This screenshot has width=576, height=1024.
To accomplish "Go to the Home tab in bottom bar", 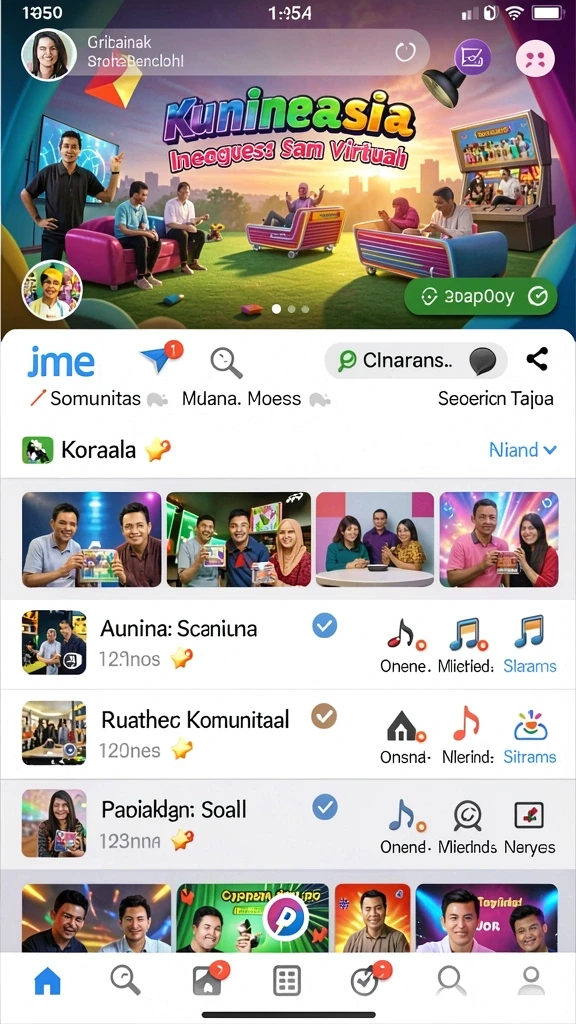I will [x=47, y=981].
